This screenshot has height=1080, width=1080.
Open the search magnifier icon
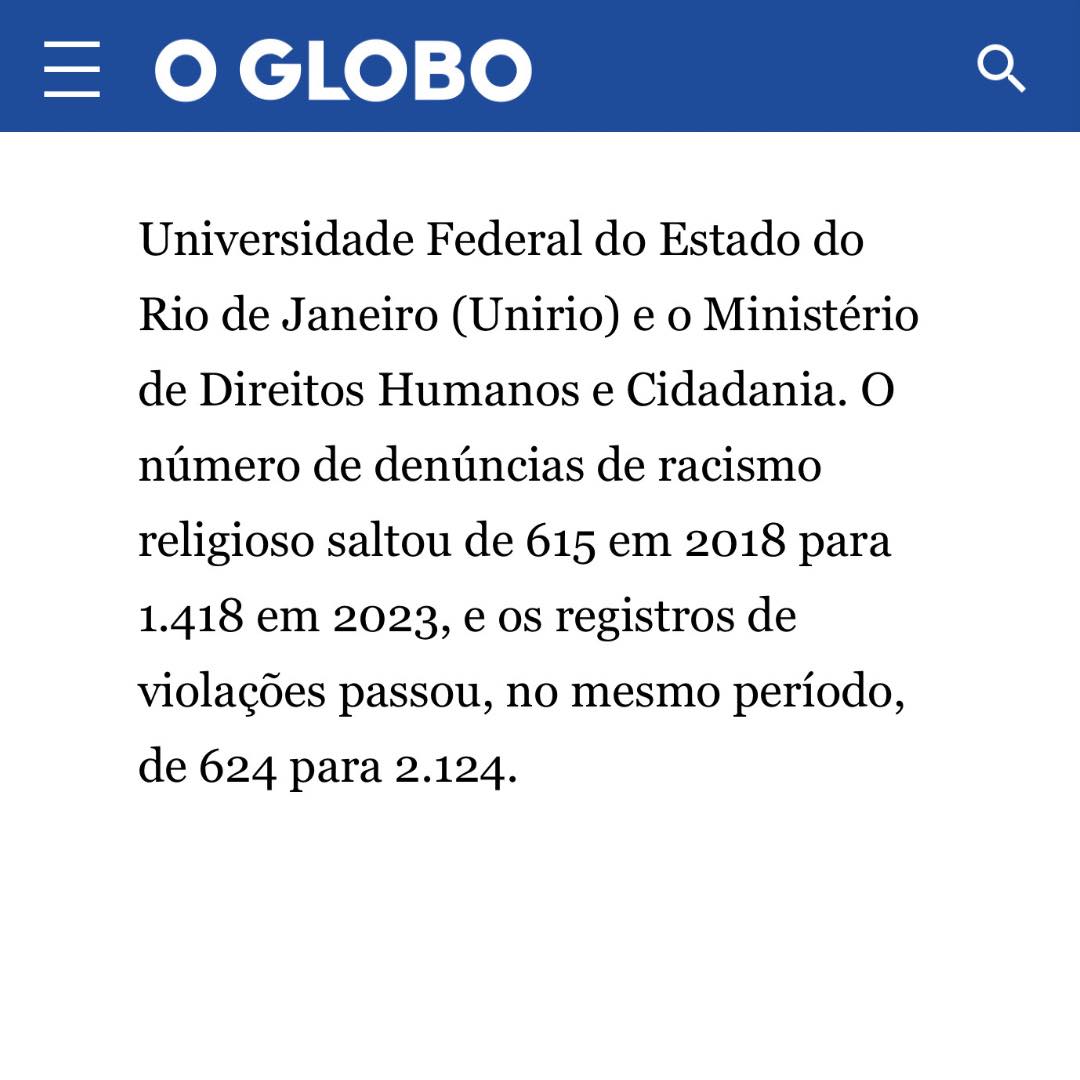pos(1000,69)
